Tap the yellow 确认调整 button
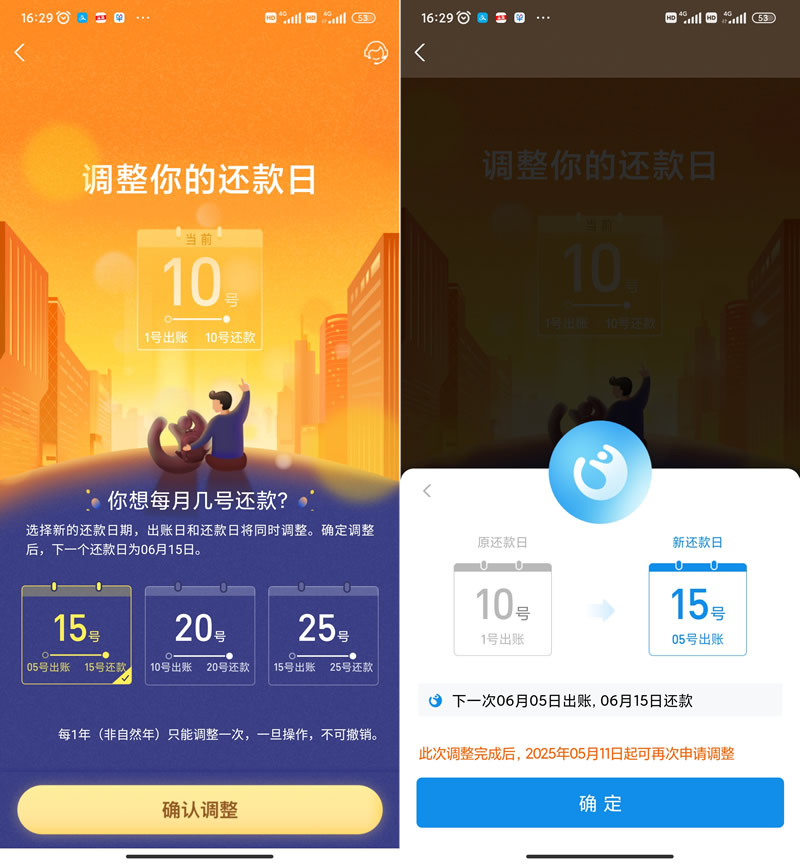 click(x=200, y=809)
